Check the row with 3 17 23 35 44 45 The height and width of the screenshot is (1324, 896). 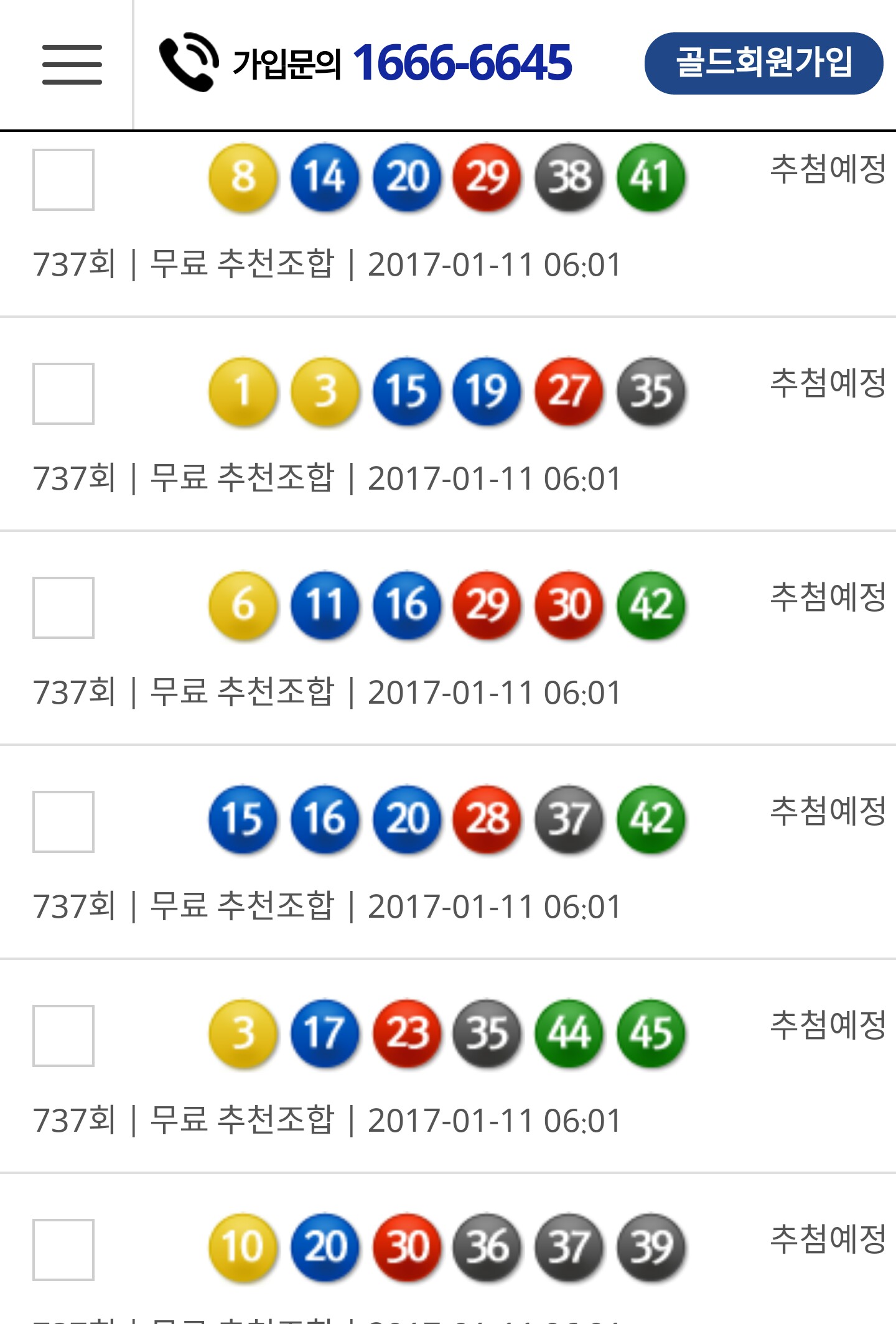tap(63, 1036)
